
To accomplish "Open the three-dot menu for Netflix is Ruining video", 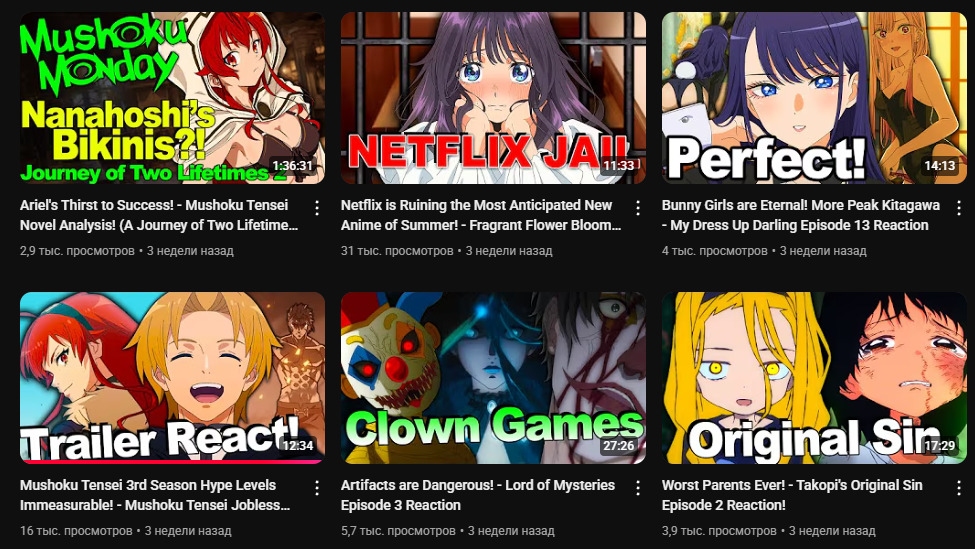I will (x=638, y=208).
